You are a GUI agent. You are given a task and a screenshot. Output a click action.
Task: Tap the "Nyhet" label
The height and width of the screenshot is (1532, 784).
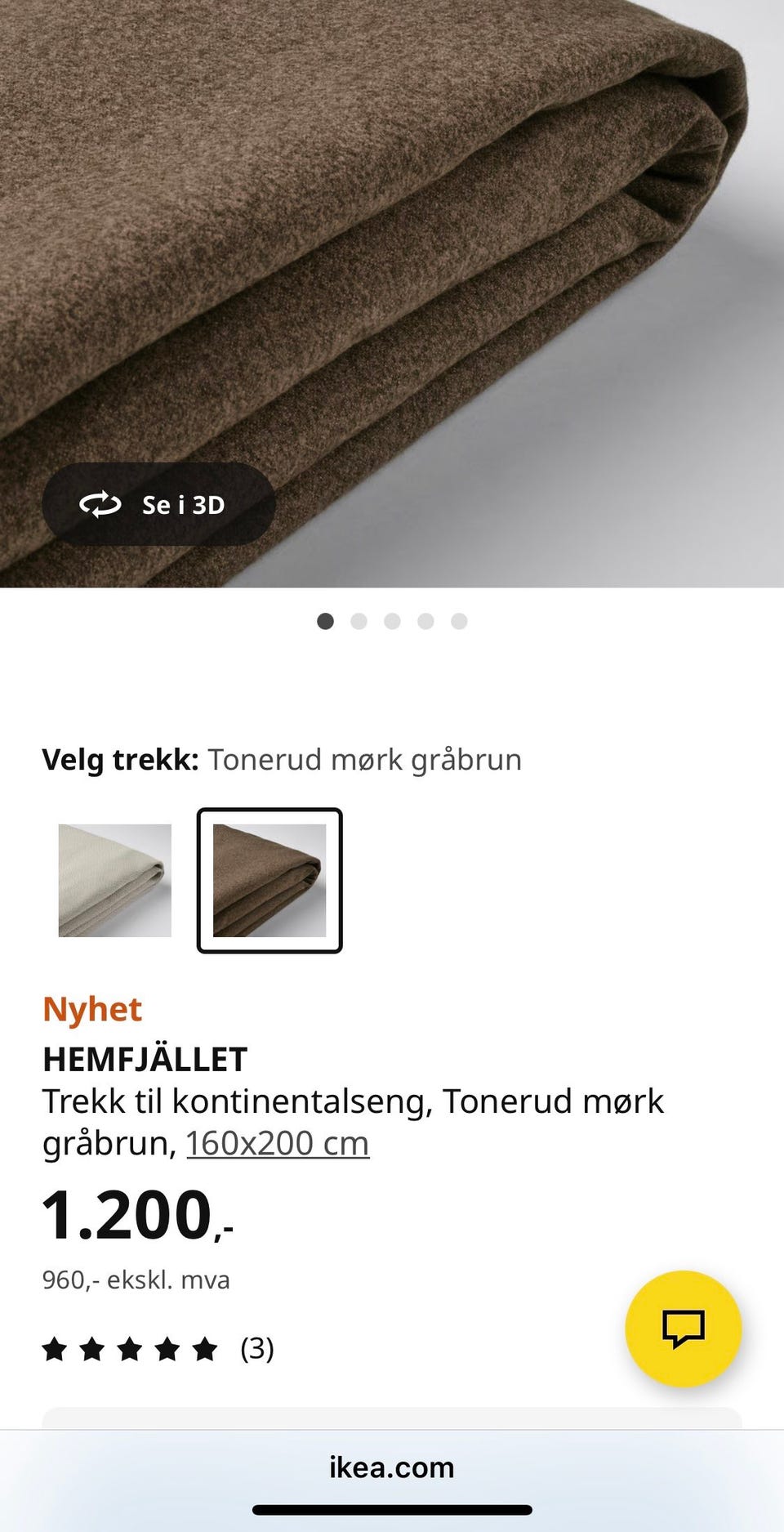click(x=92, y=1009)
